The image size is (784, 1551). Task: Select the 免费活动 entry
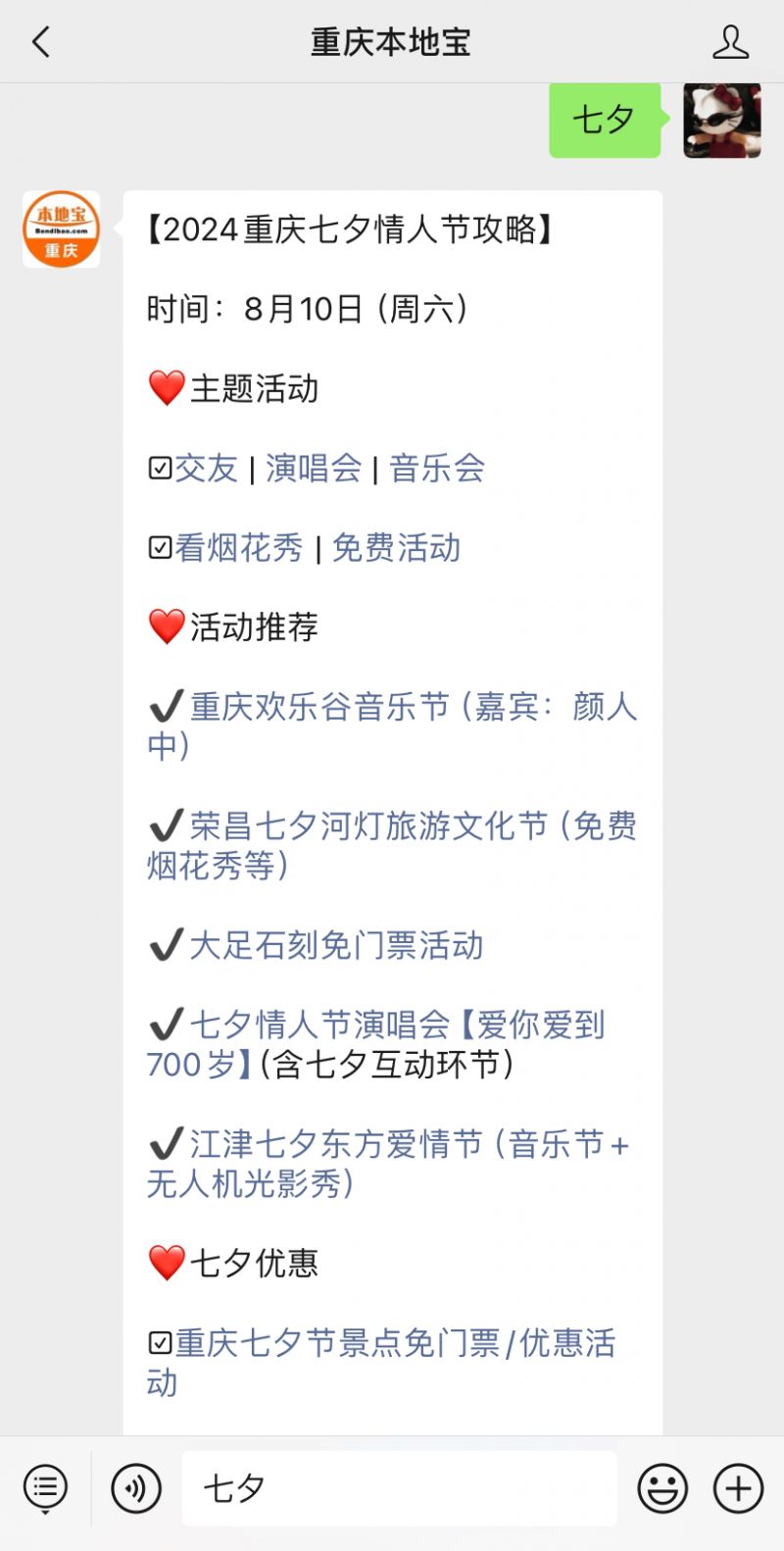(x=398, y=548)
